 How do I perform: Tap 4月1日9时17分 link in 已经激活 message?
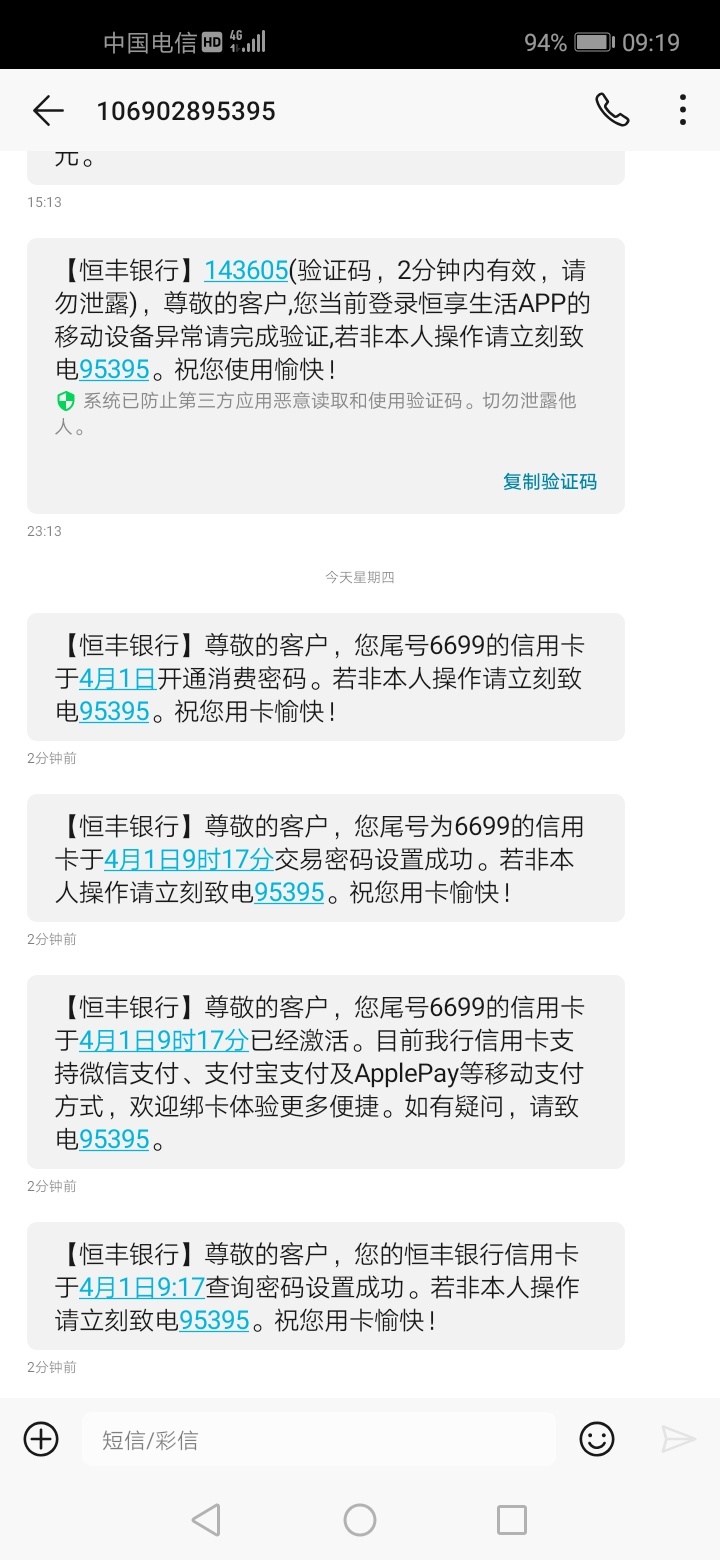[164, 1041]
